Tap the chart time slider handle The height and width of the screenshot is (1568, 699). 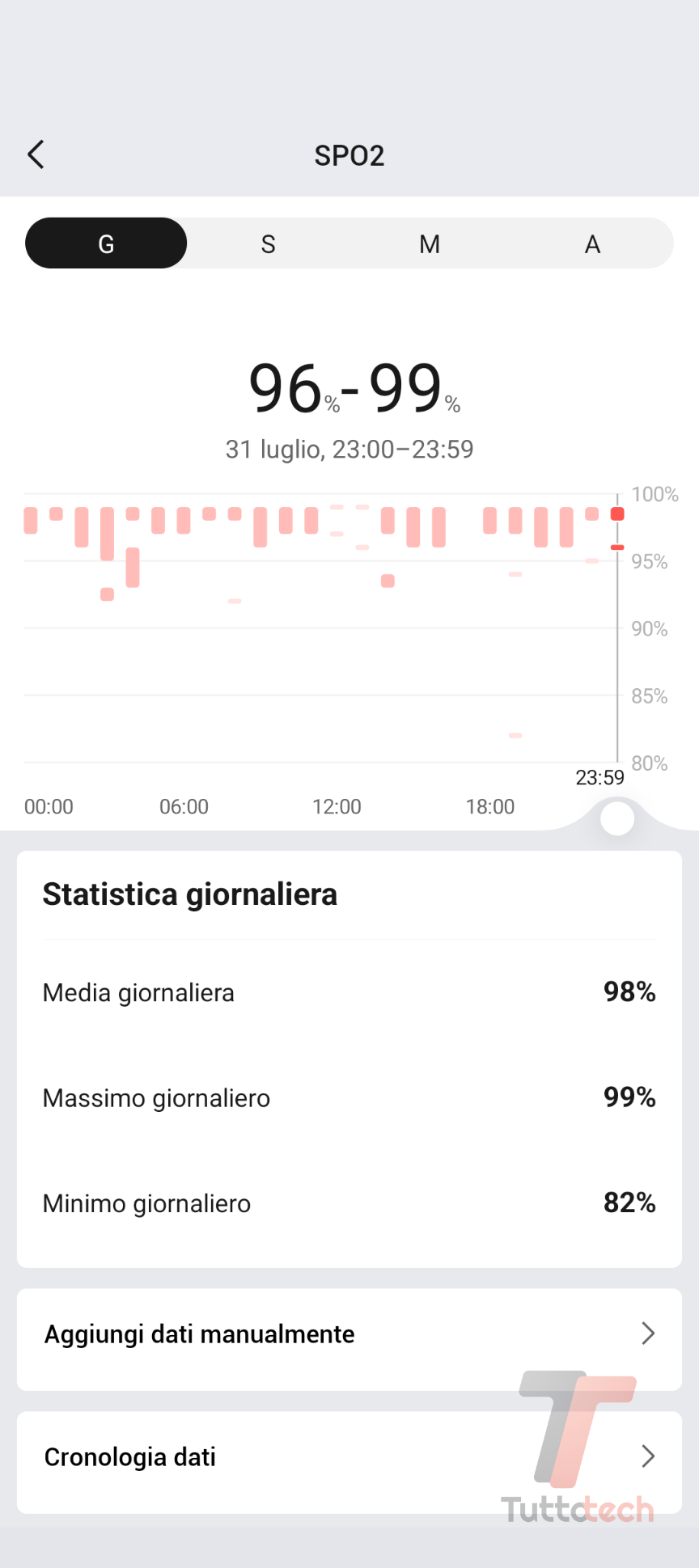tap(617, 819)
